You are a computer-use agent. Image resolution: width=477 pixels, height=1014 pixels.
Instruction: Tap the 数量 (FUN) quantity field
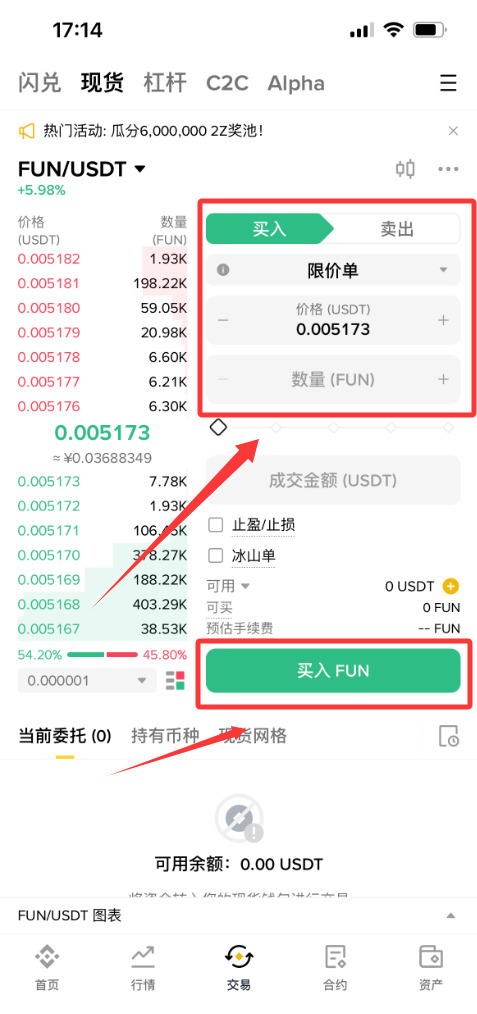pyautogui.click(x=334, y=380)
